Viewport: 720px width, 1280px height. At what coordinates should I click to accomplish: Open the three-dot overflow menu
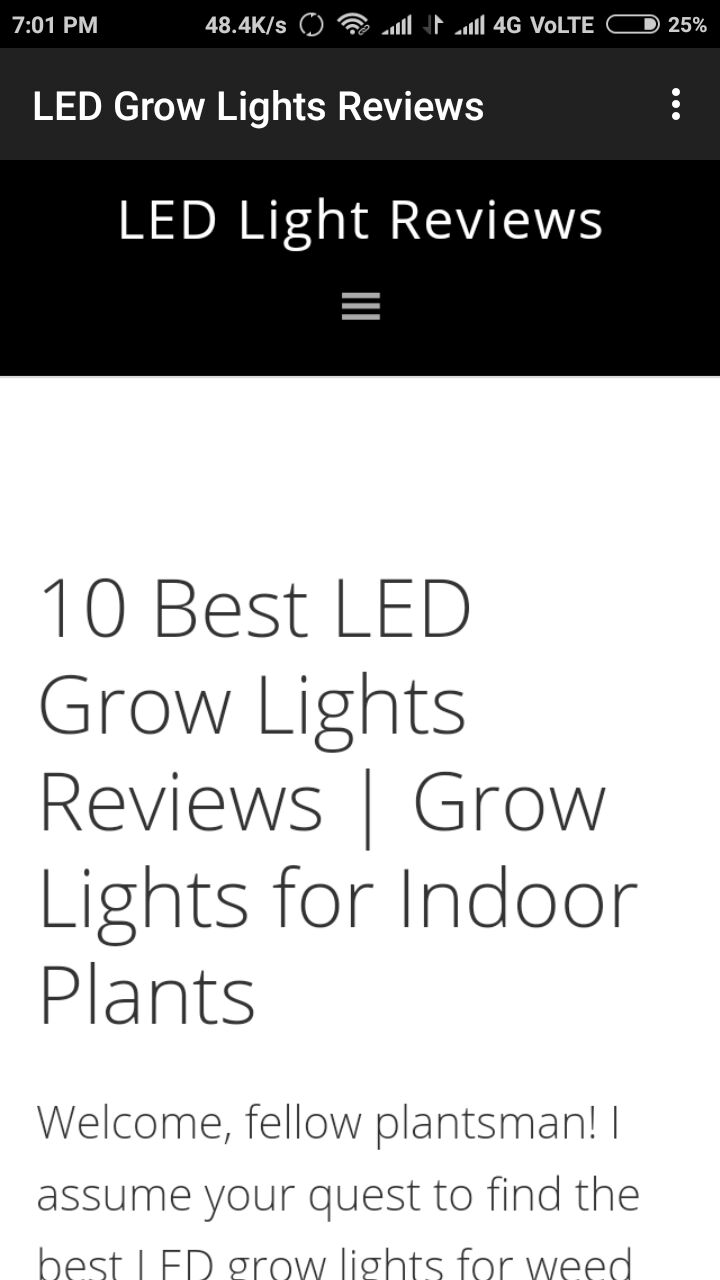click(676, 104)
